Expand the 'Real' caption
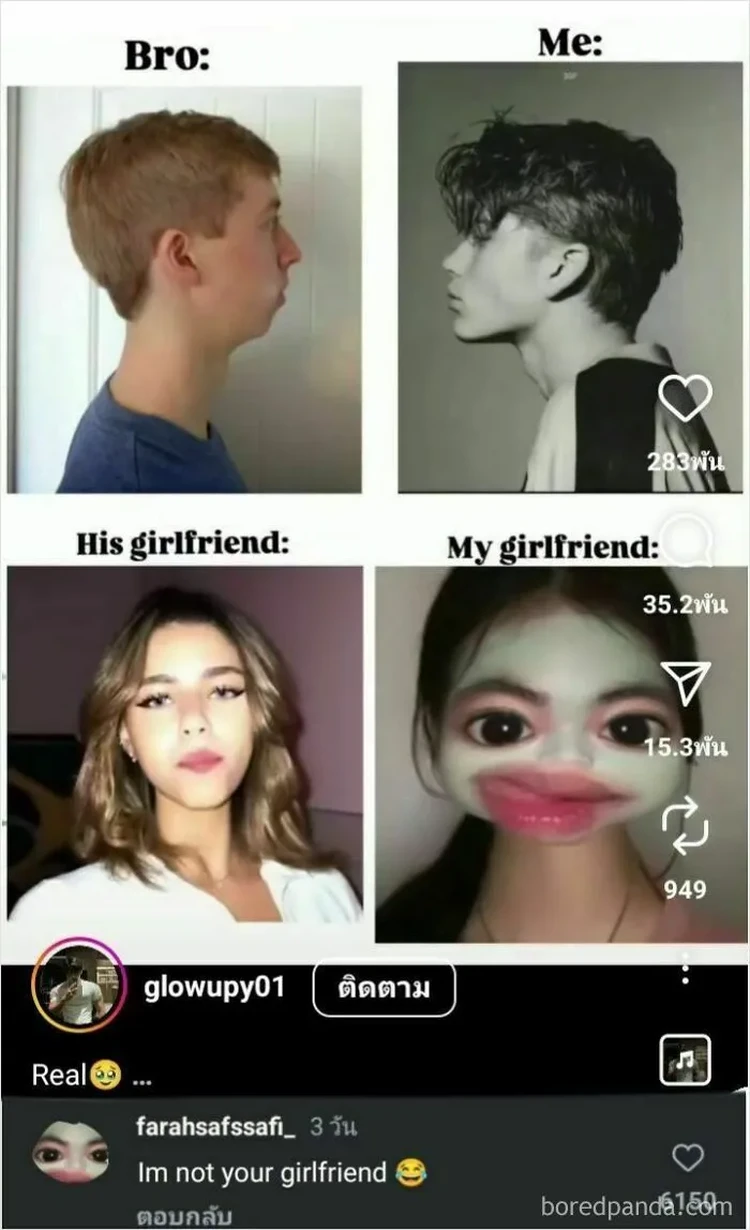Screen dimensions: 750x1230 (x=141, y=1080)
